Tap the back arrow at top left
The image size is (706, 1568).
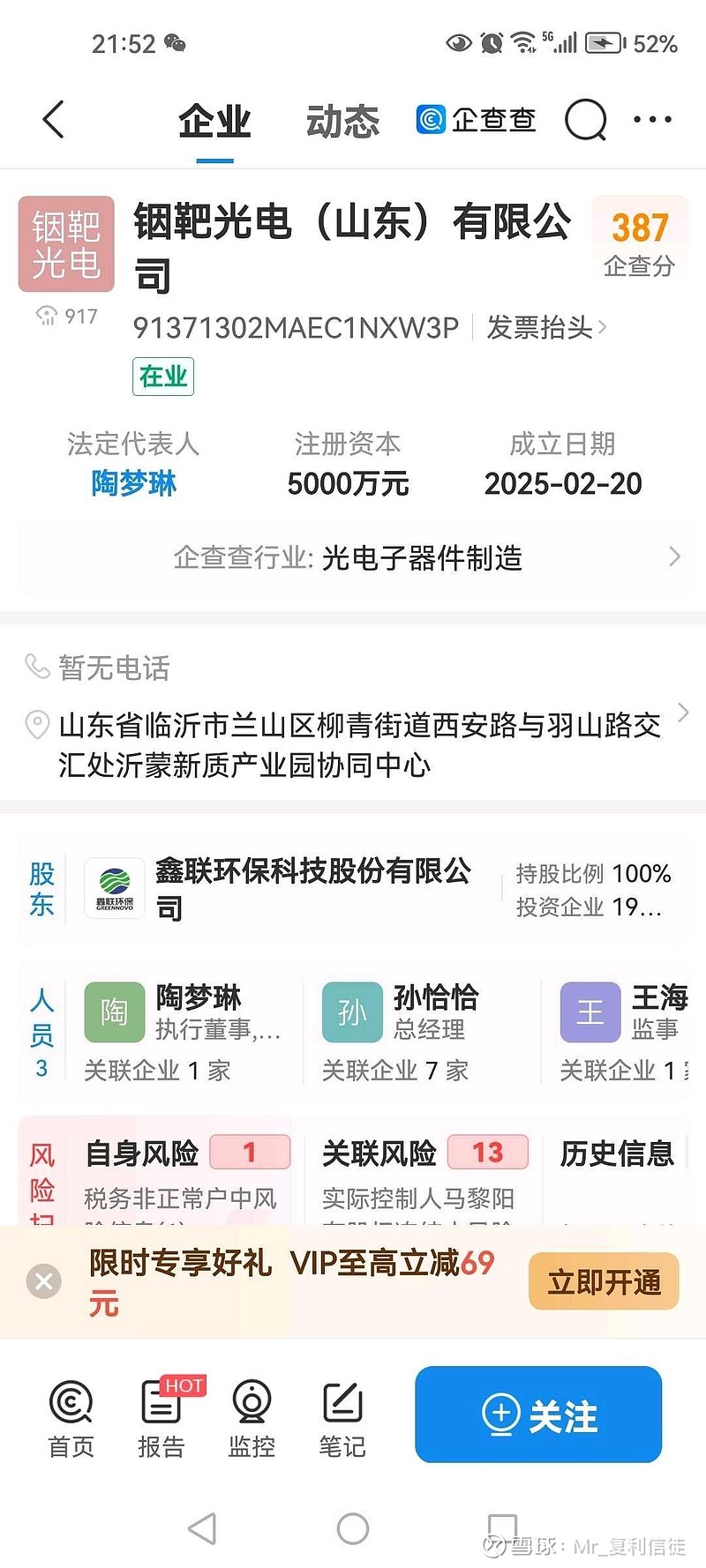53,121
